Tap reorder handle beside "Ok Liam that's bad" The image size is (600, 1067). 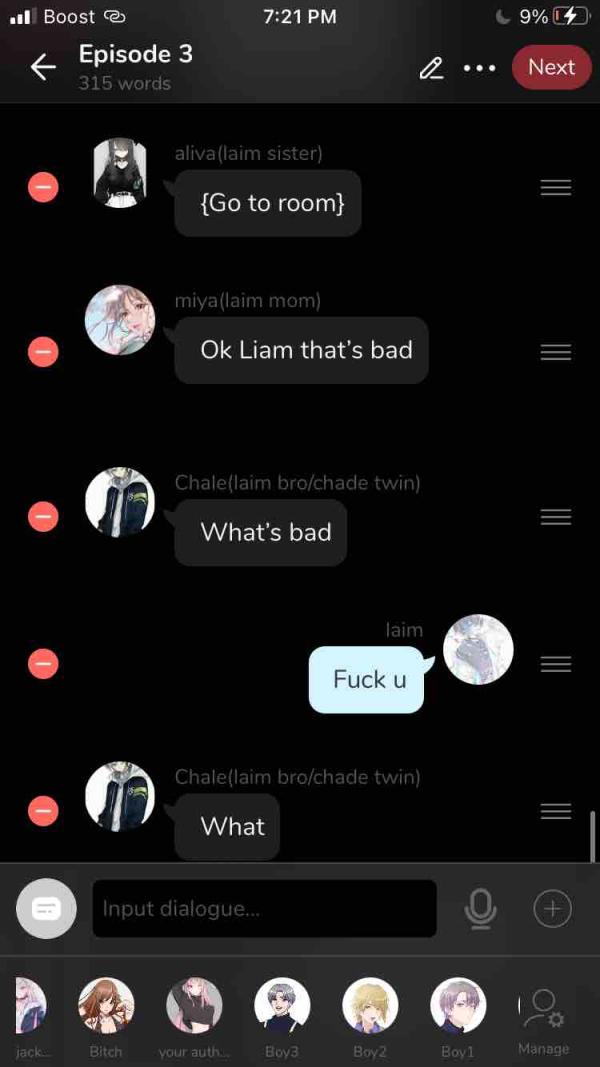point(555,352)
